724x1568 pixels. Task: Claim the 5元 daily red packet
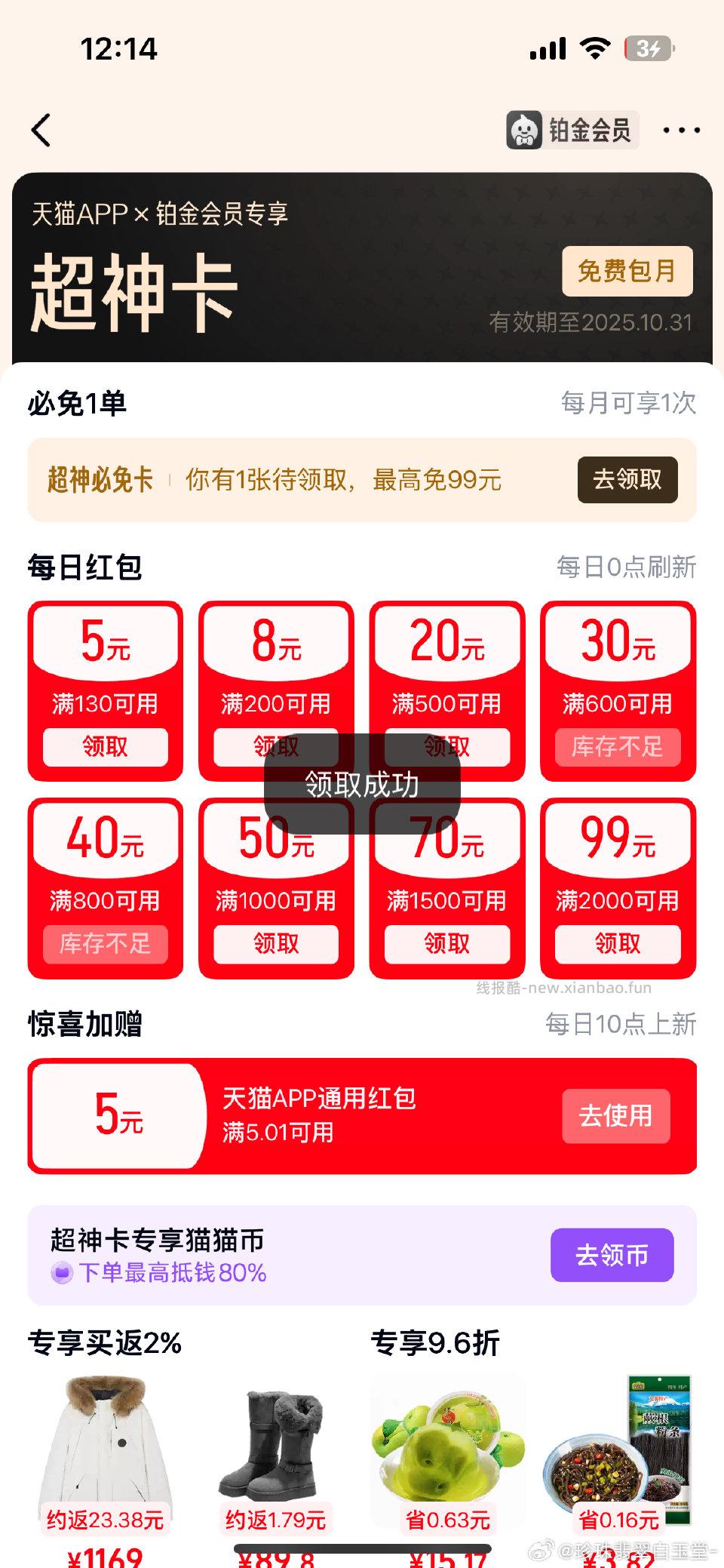pos(105,747)
